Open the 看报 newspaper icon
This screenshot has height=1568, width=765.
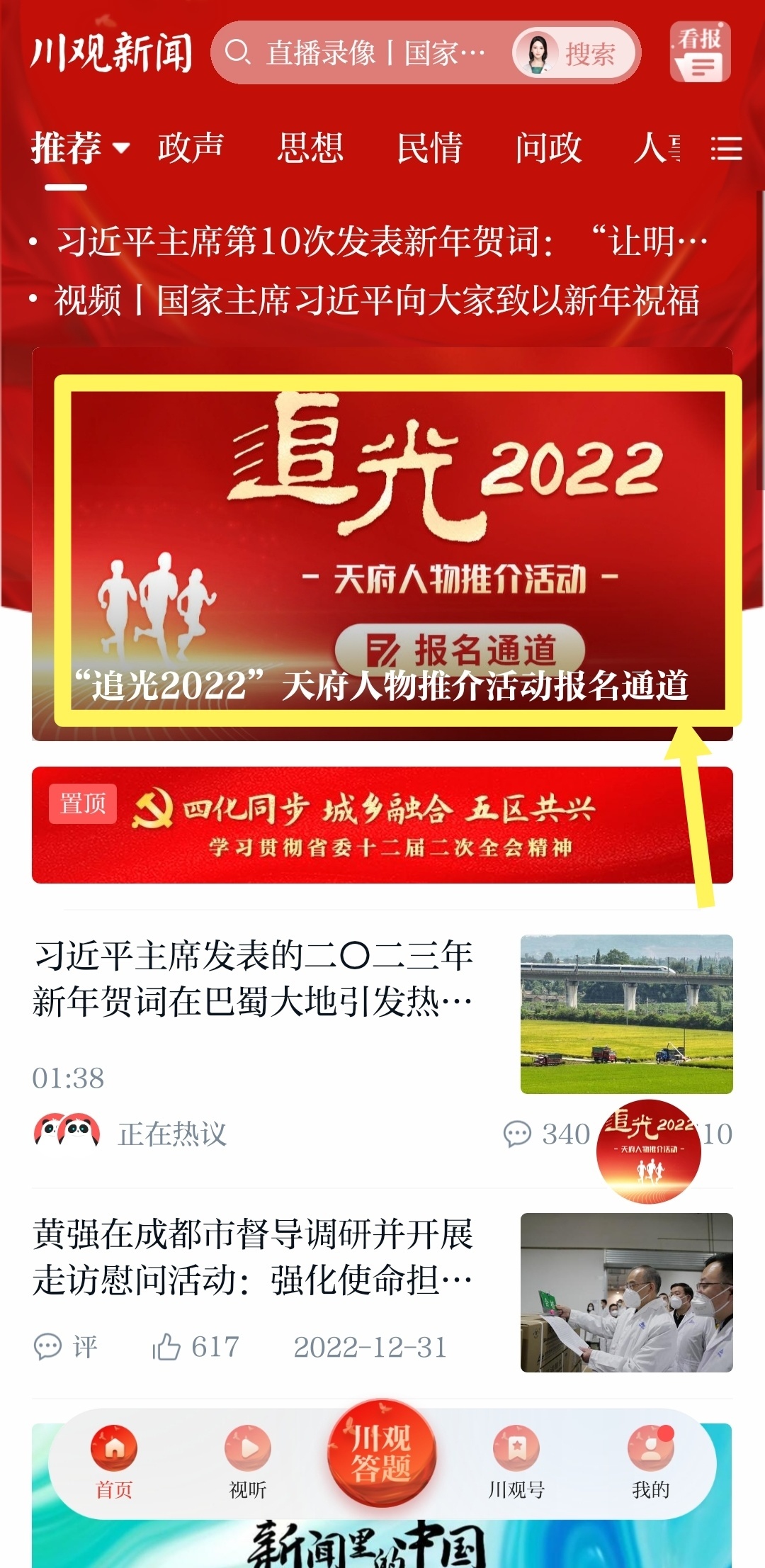[x=700, y=52]
